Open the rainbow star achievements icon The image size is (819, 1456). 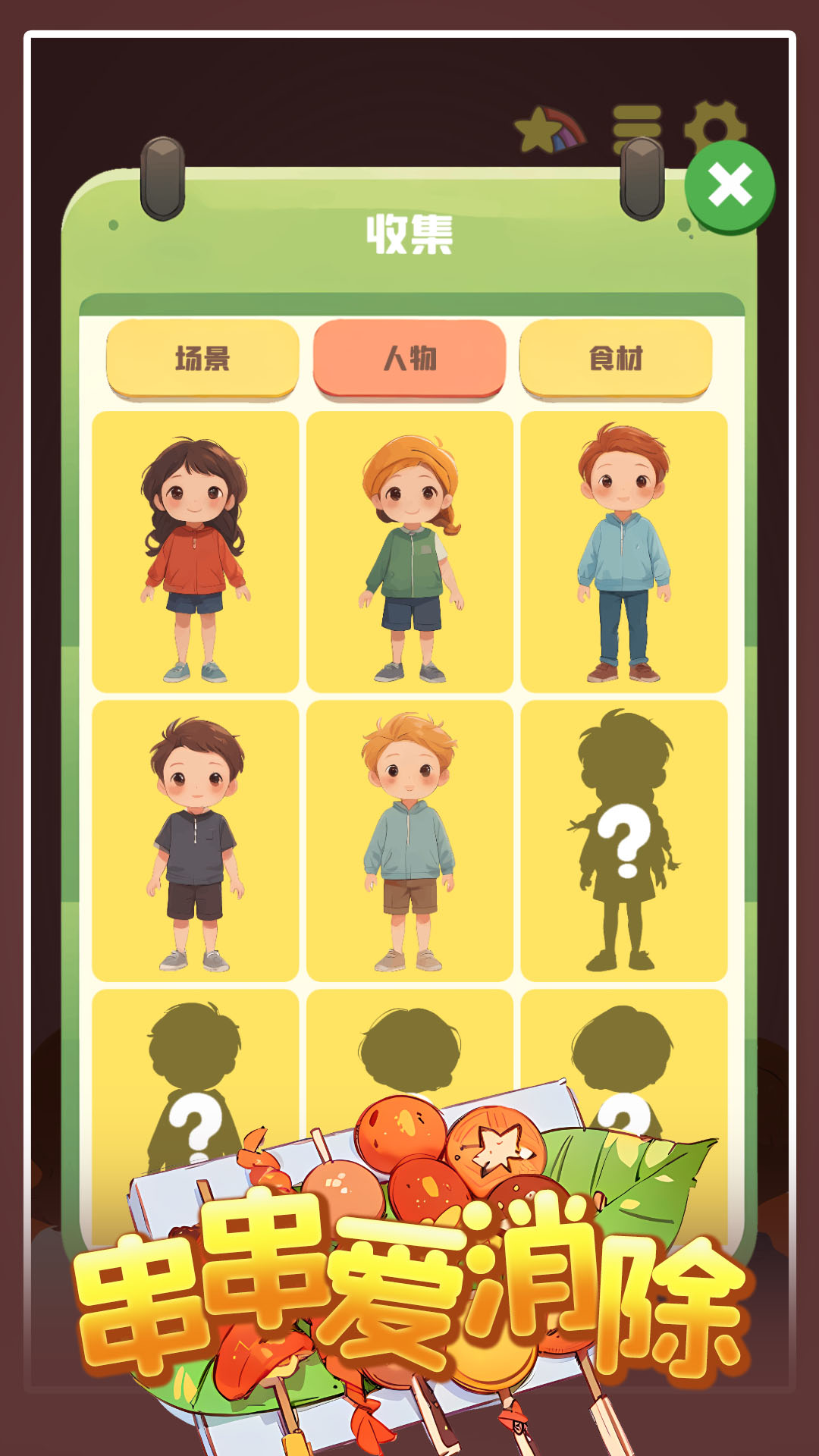click(549, 130)
